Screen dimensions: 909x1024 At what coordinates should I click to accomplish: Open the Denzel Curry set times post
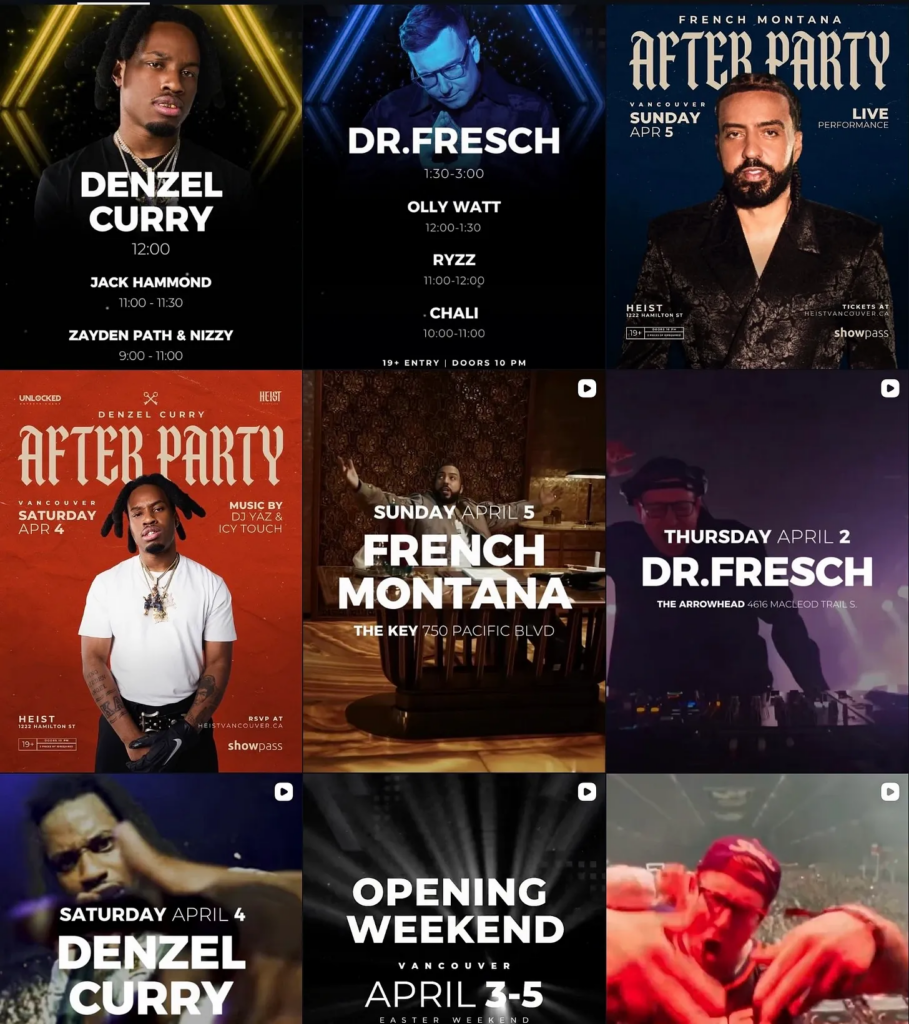(x=150, y=186)
